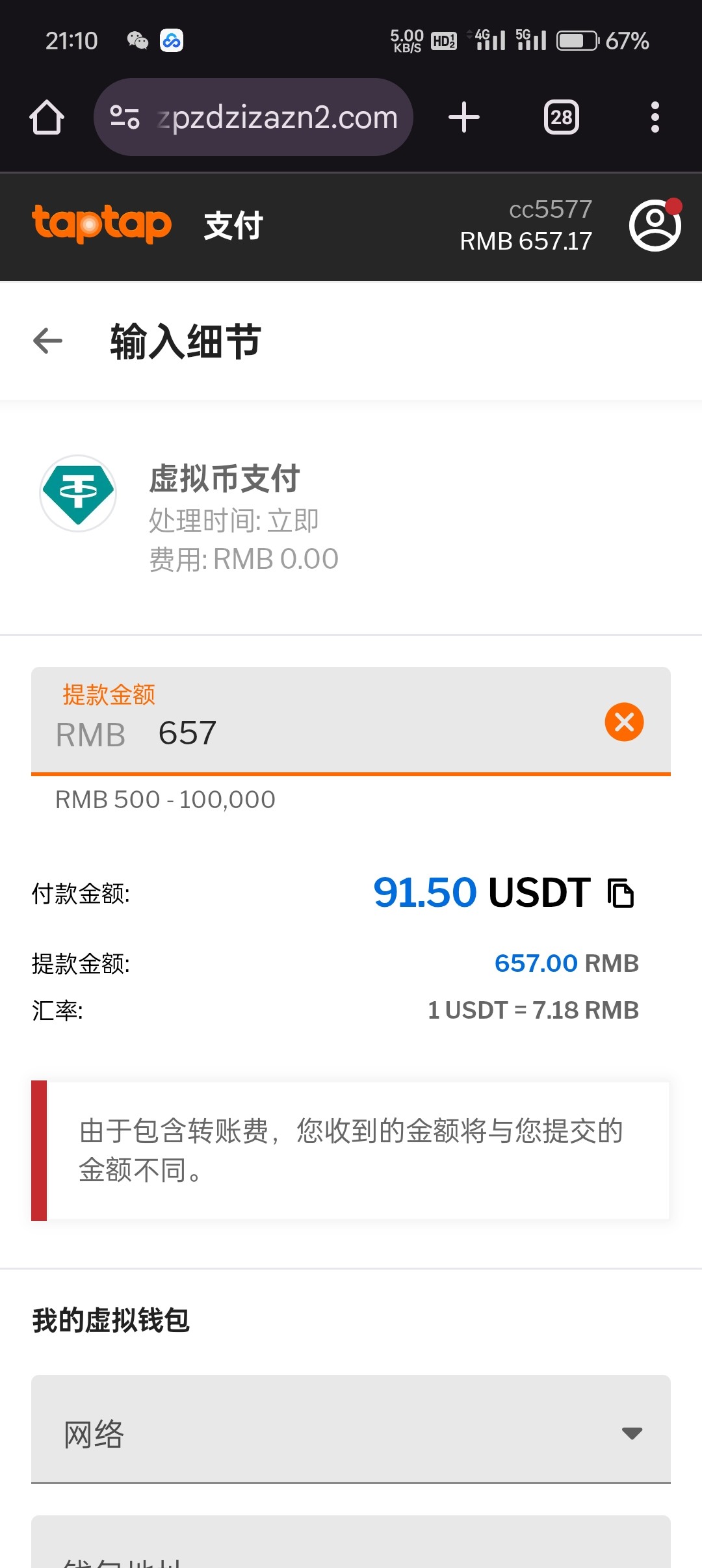
Task: Open the tab switcher showing 28 tabs
Action: click(561, 117)
